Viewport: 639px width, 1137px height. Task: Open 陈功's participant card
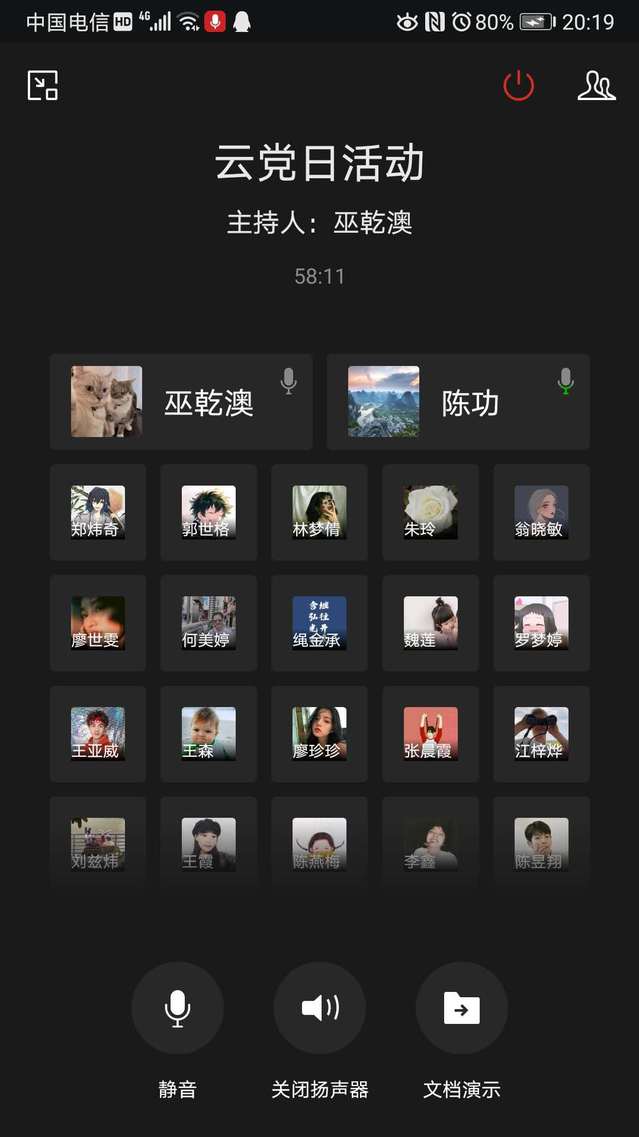[x=458, y=402]
